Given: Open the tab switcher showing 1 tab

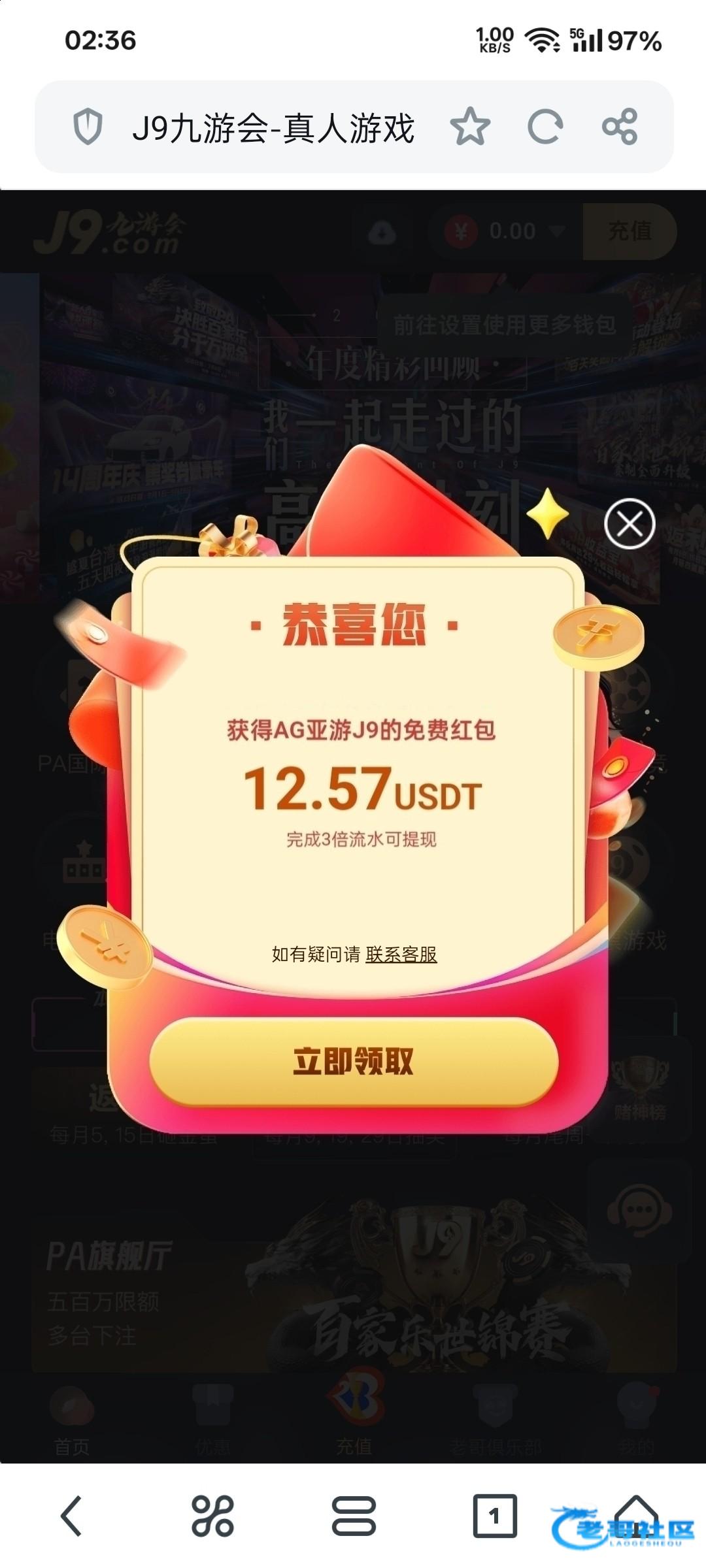Looking at the screenshot, I should pos(495,1516).
